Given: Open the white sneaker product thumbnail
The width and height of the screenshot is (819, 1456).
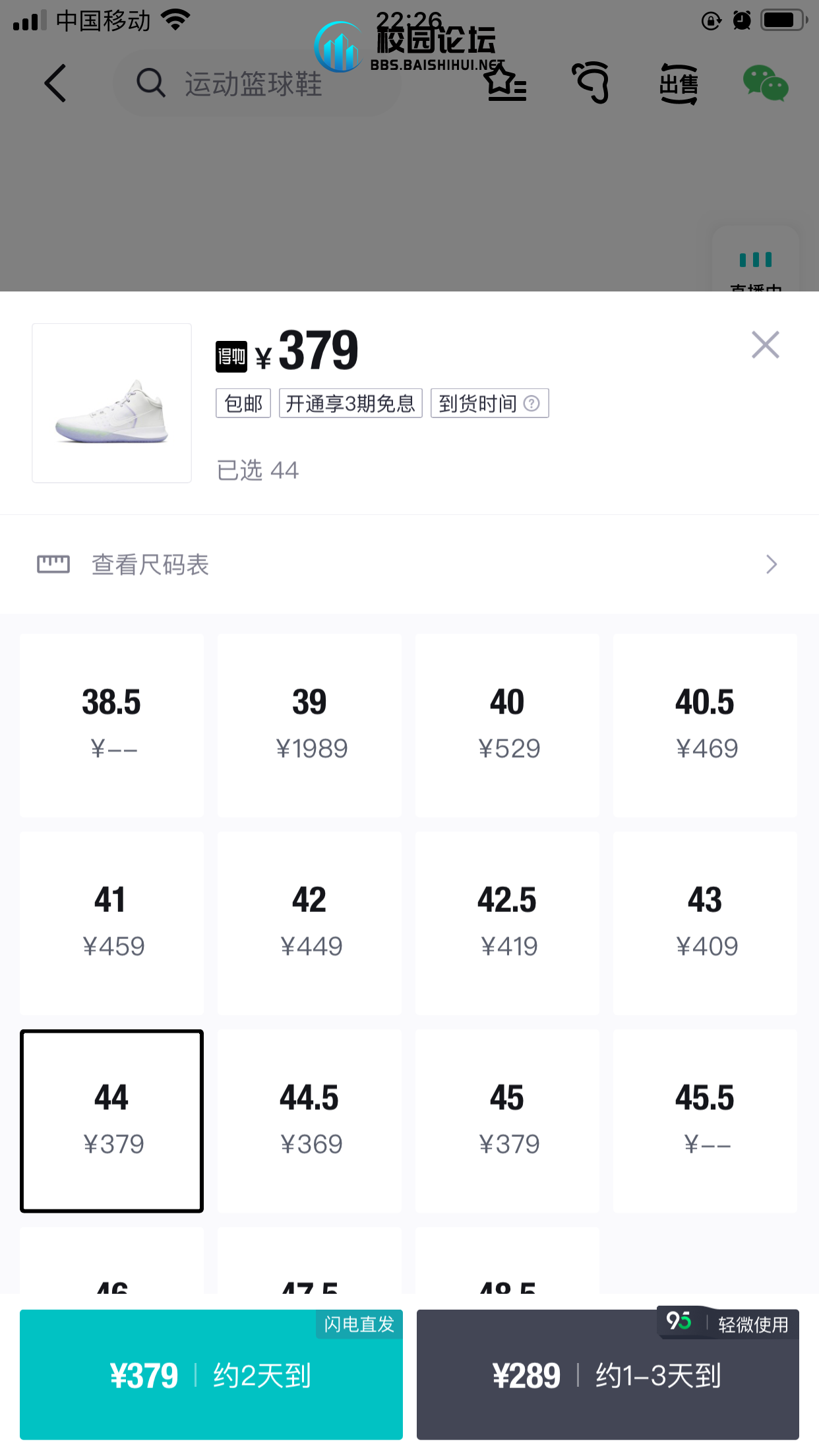Looking at the screenshot, I should pos(111,403).
